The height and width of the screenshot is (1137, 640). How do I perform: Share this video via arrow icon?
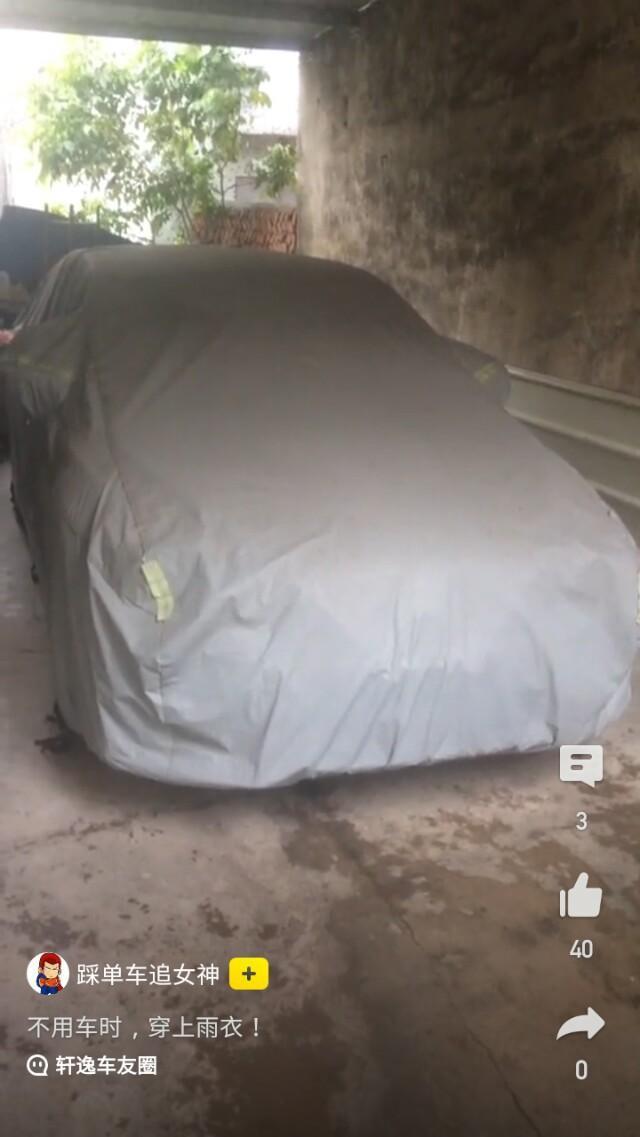point(581,1023)
